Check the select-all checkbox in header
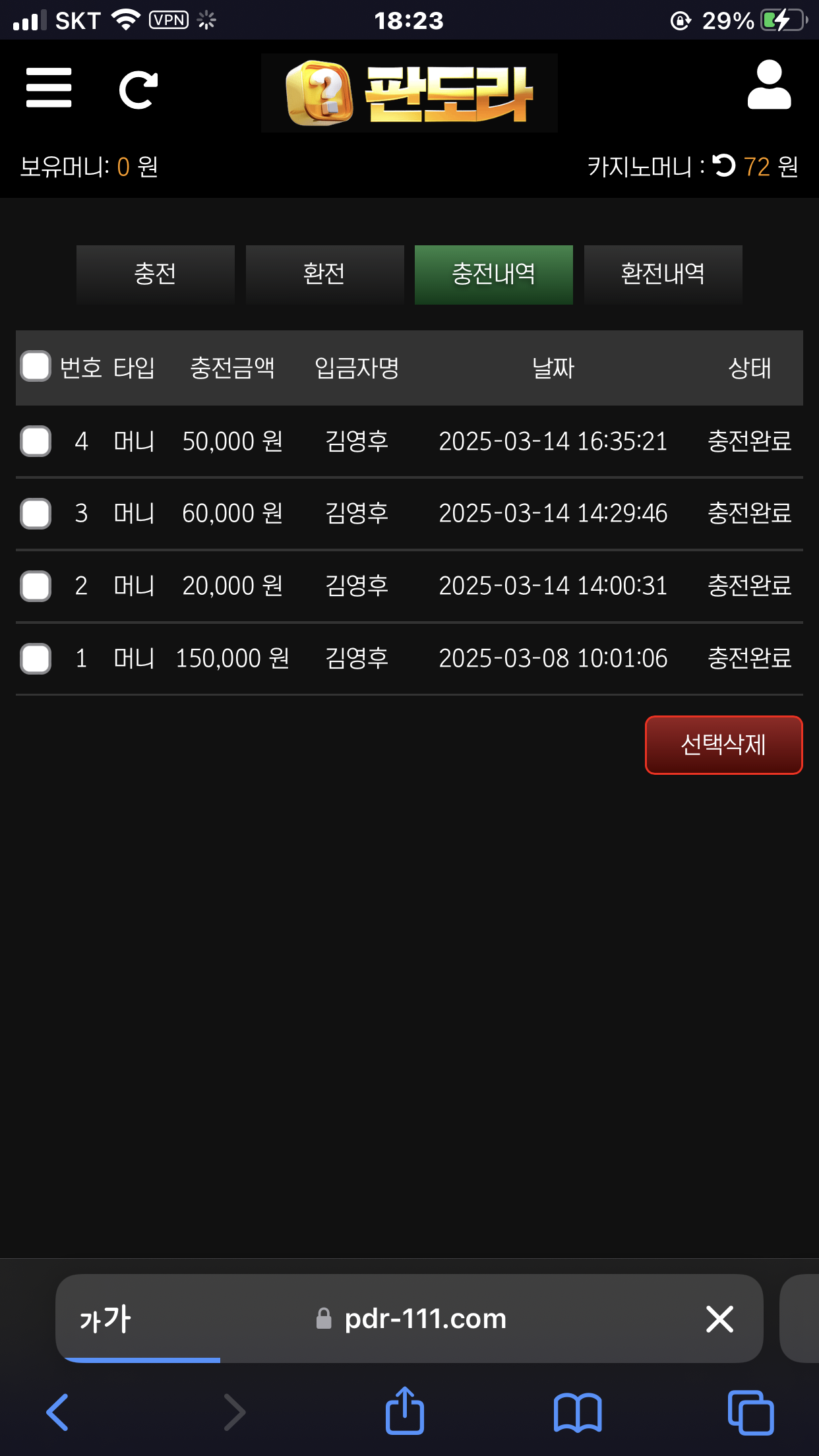Image resolution: width=819 pixels, height=1456 pixels. tap(36, 367)
